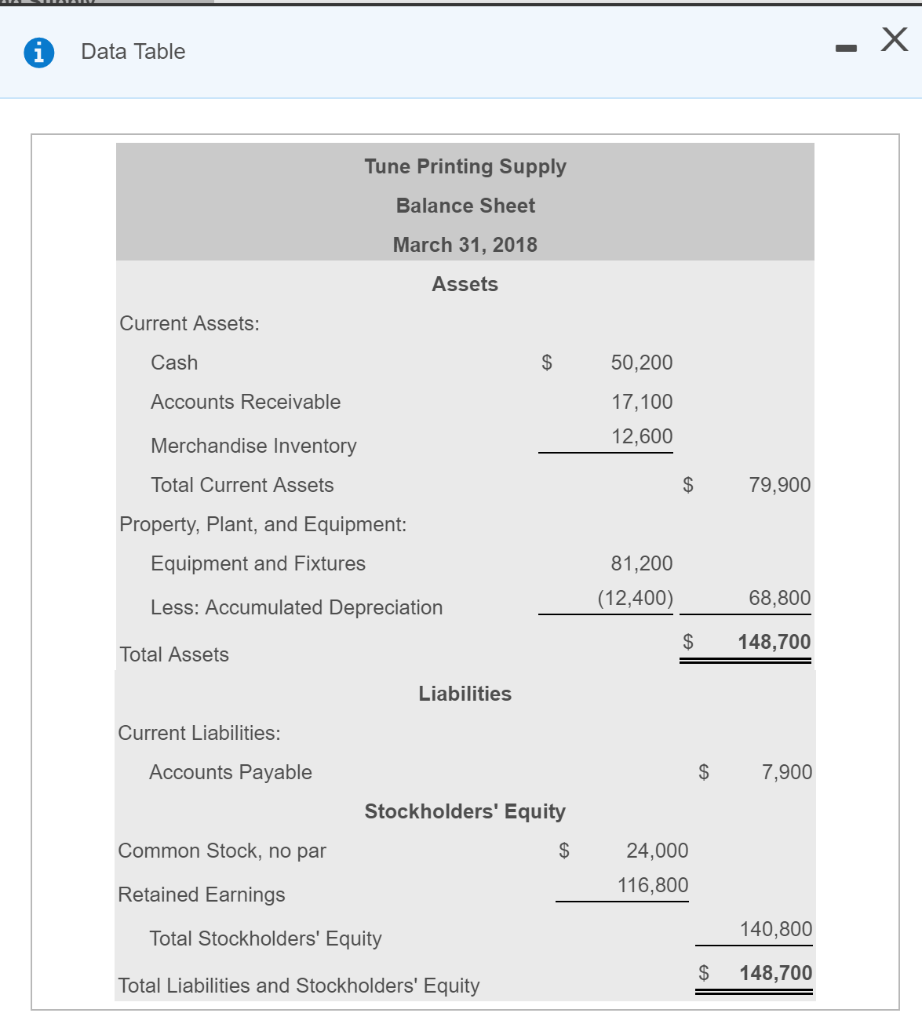Select the Liabilities section header
Screen dimensions: 922x1024
(465, 693)
